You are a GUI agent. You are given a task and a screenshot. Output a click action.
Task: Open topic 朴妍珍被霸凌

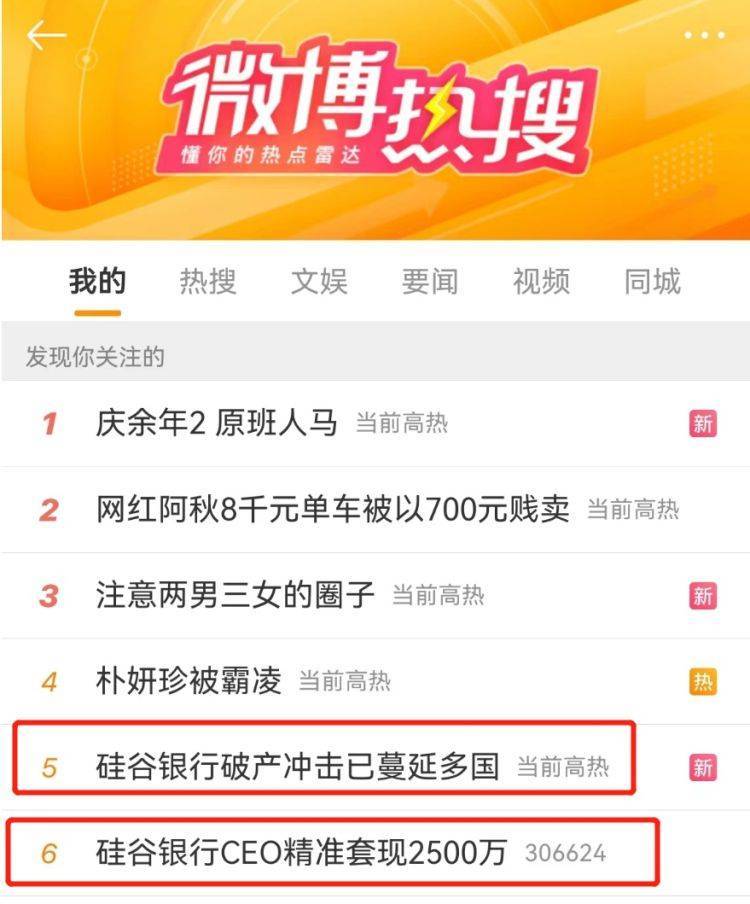[189, 682]
